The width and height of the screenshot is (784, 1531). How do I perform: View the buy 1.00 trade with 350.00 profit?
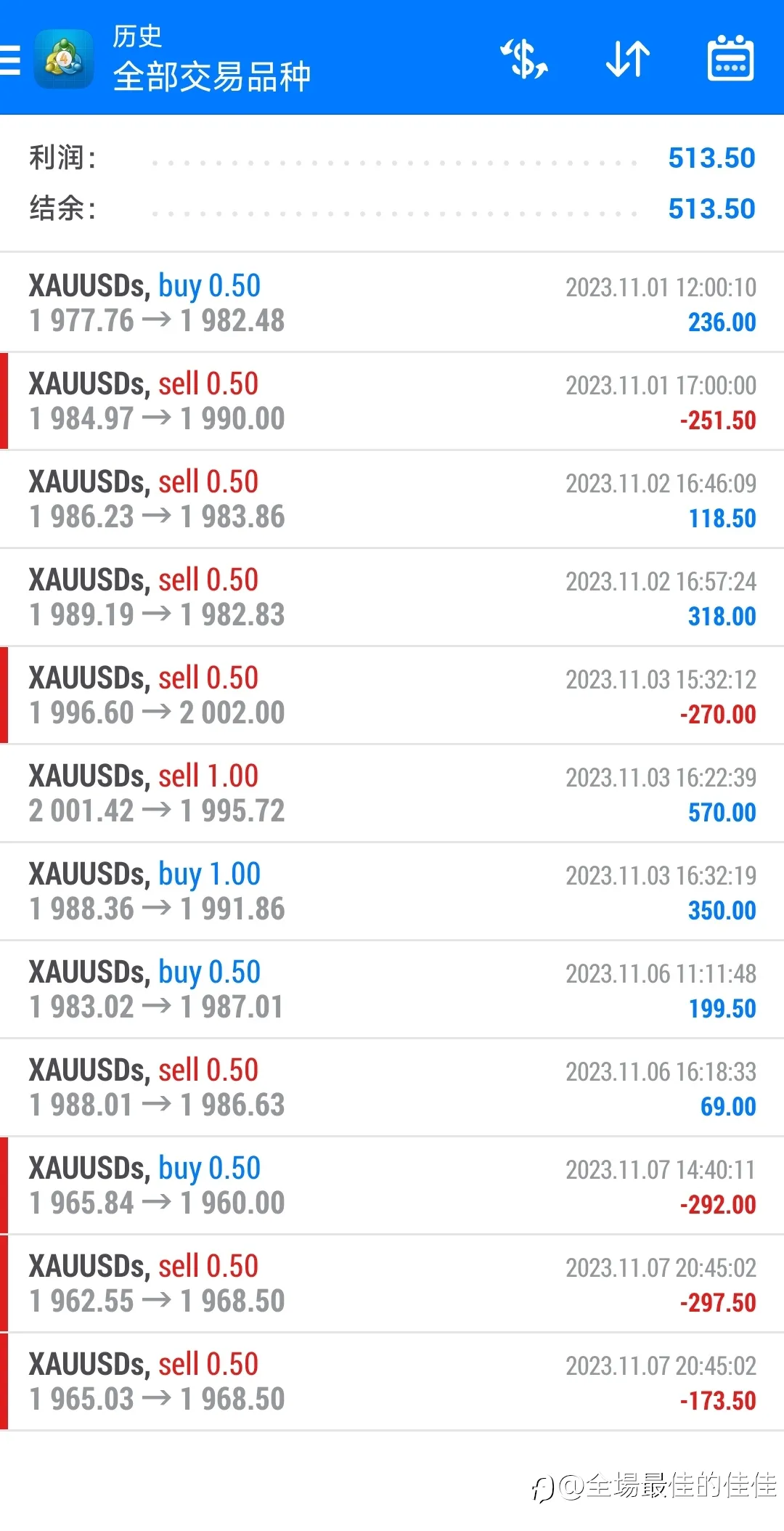pyautogui.click(x=392, y=891)
